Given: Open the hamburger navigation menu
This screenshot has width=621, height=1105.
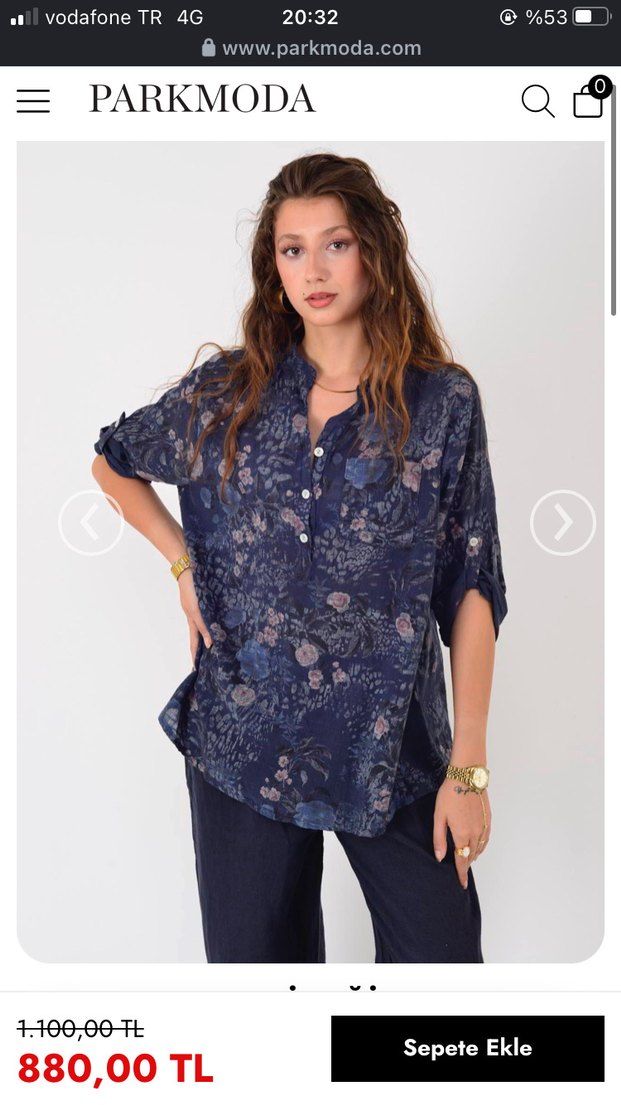Looking at the screenshot, I should (33, 101).
